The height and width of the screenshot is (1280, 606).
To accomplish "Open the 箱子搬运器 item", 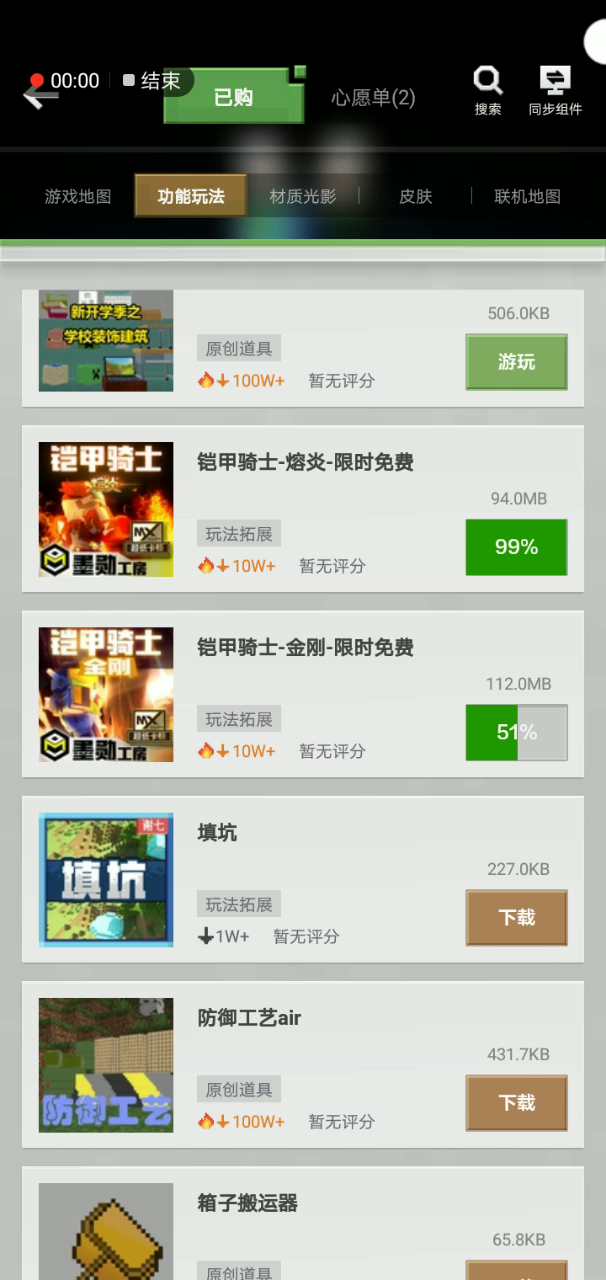I will tap(248, 1203).
